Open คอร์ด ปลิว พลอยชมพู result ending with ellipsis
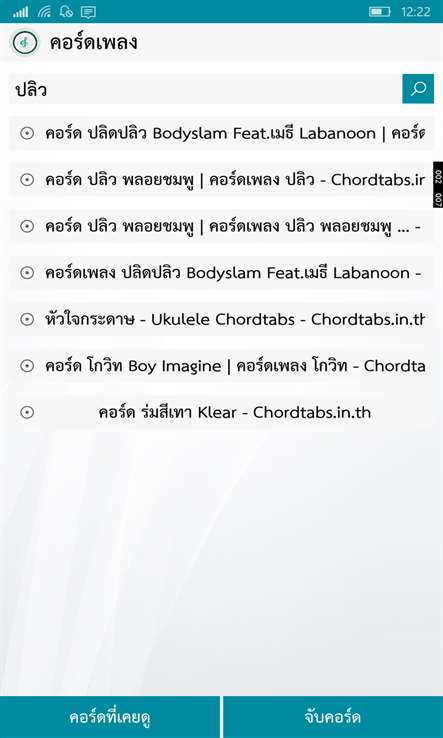The height and width of the screenshot is (738, 443). tap(221, 226)
